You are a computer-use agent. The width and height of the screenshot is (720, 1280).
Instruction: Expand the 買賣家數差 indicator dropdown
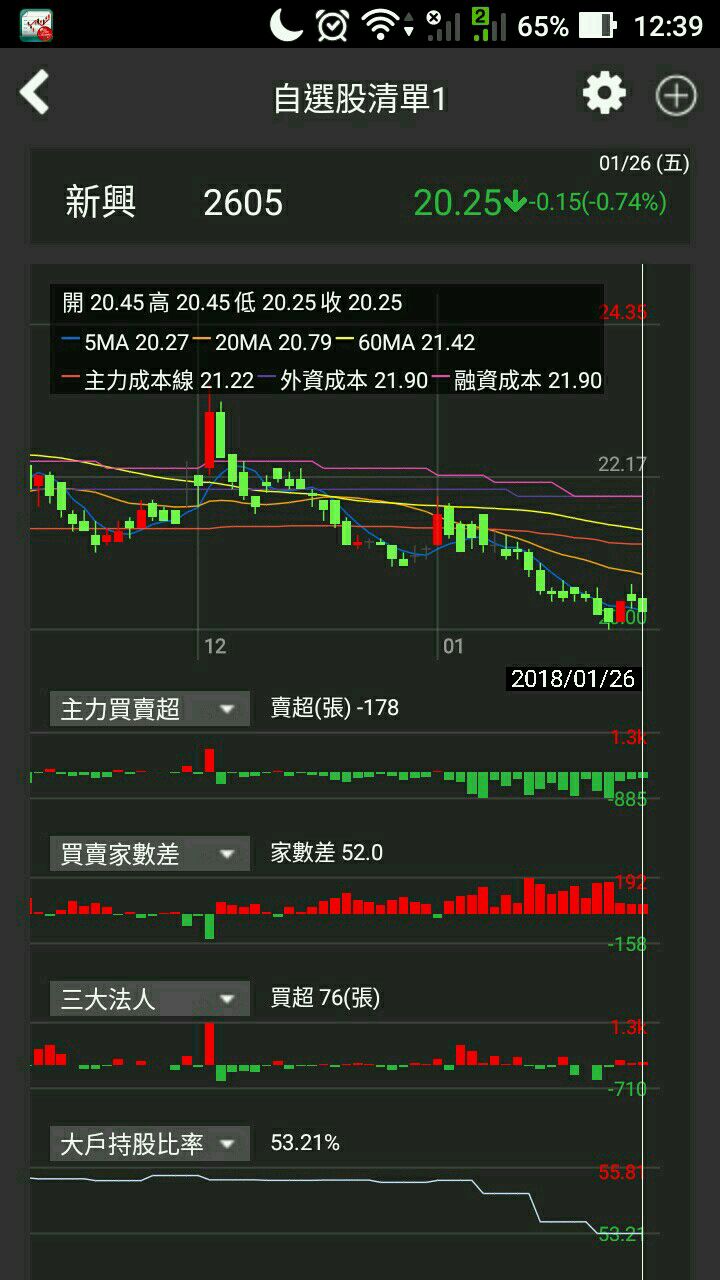149,854
